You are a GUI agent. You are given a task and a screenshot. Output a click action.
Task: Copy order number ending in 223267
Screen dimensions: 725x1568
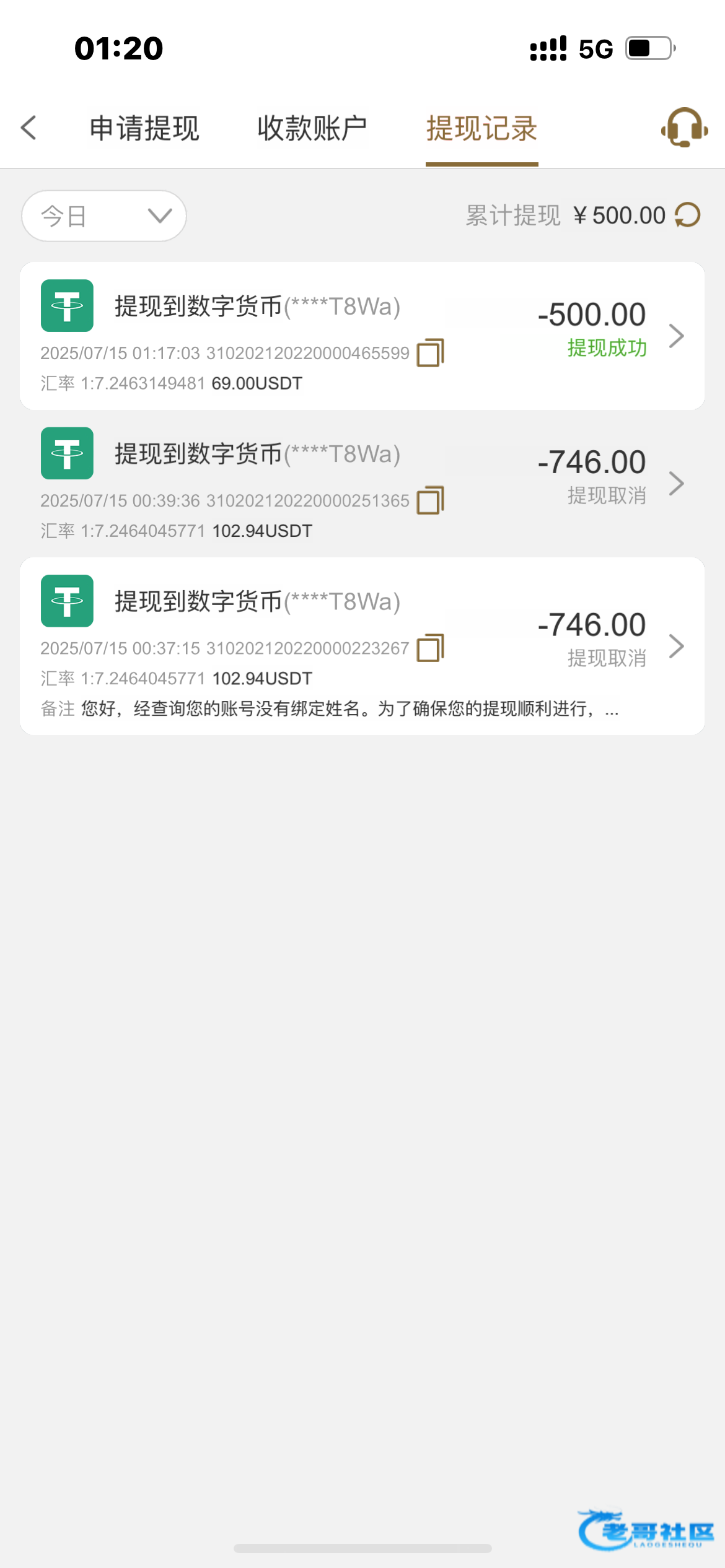click(431, 648)
